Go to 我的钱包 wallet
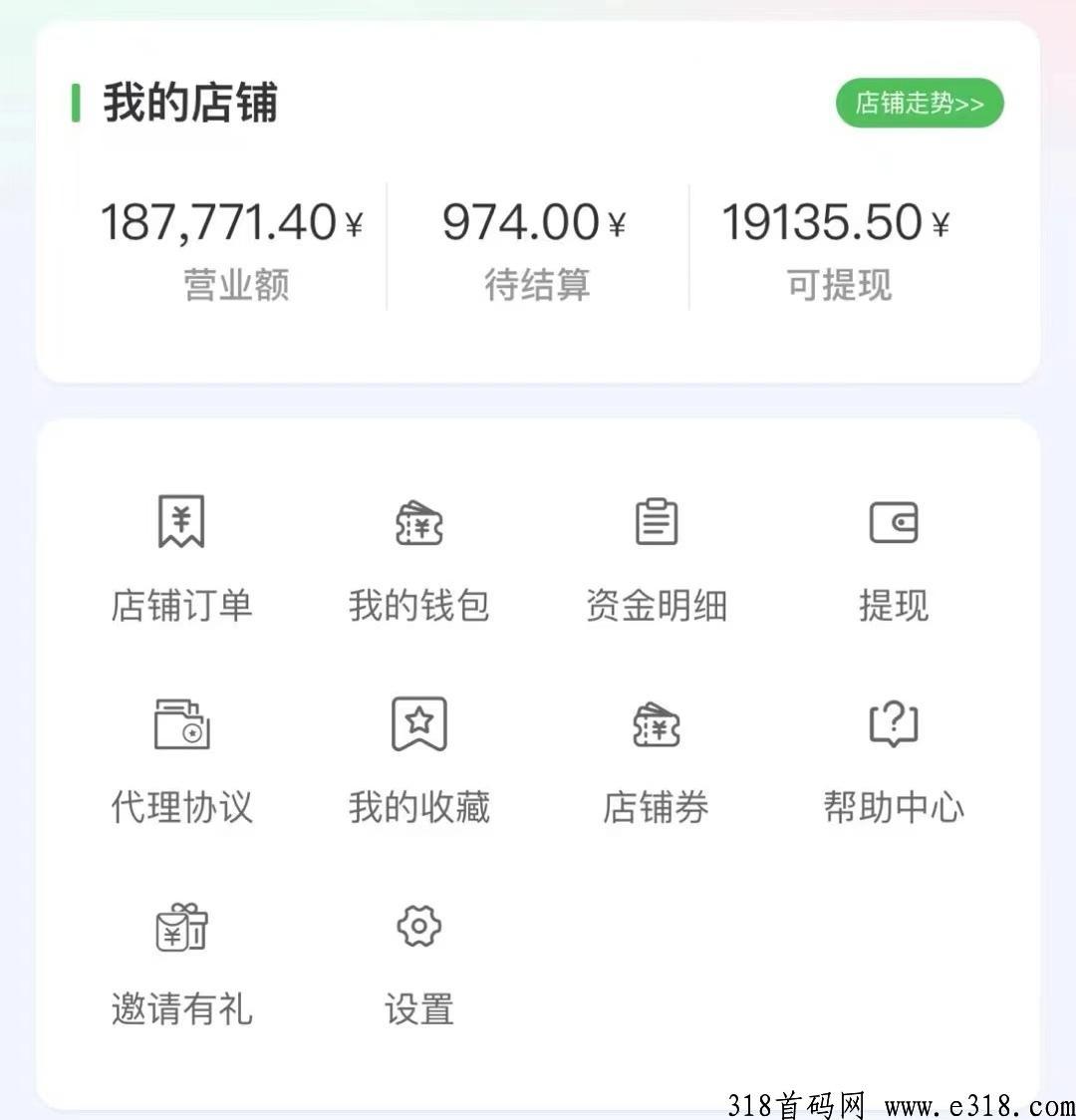Viewport: 1076px width, 1120px height. click(x=418, y=558)
